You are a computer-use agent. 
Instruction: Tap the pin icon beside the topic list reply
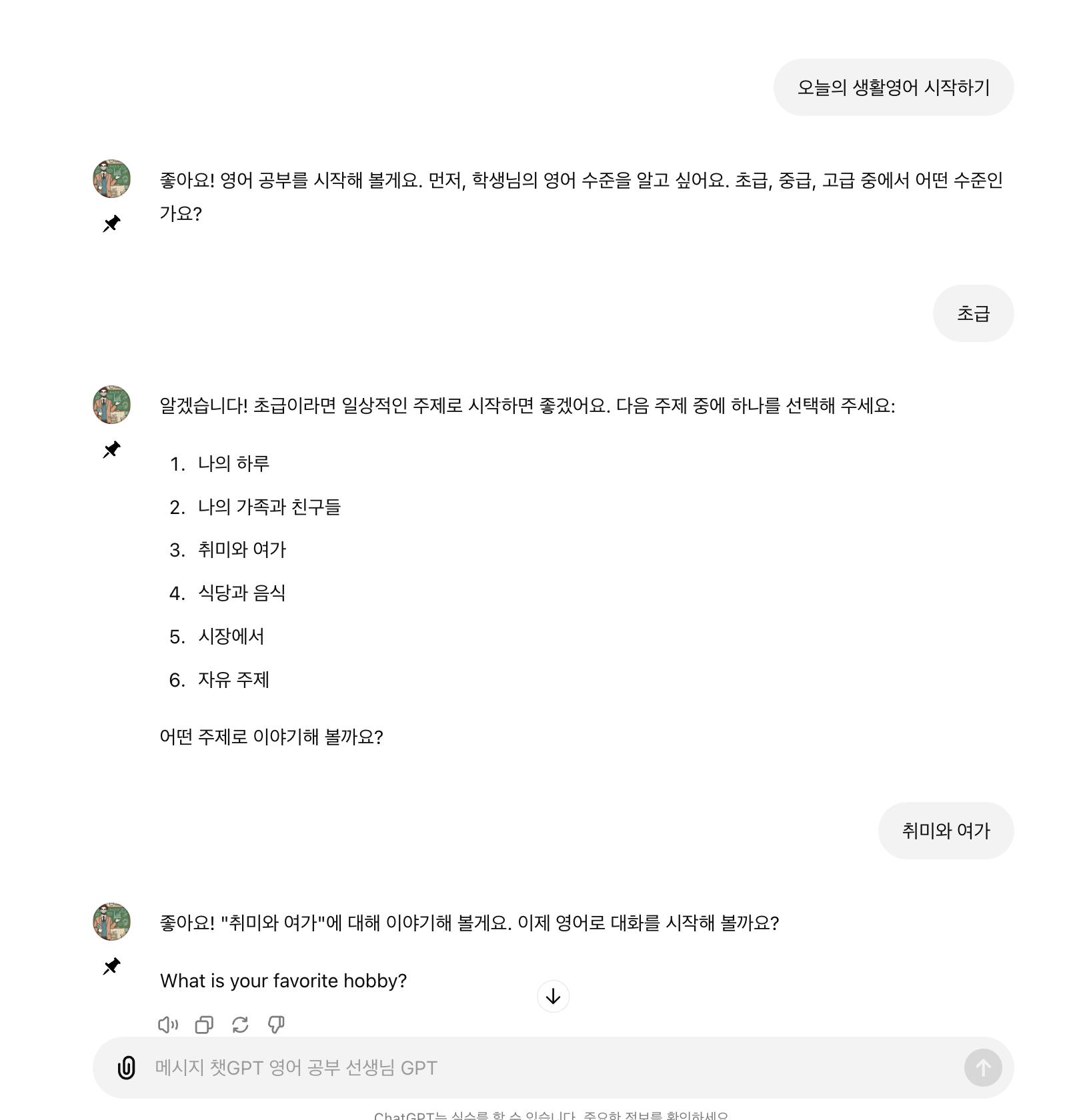[x=111, y=449]
